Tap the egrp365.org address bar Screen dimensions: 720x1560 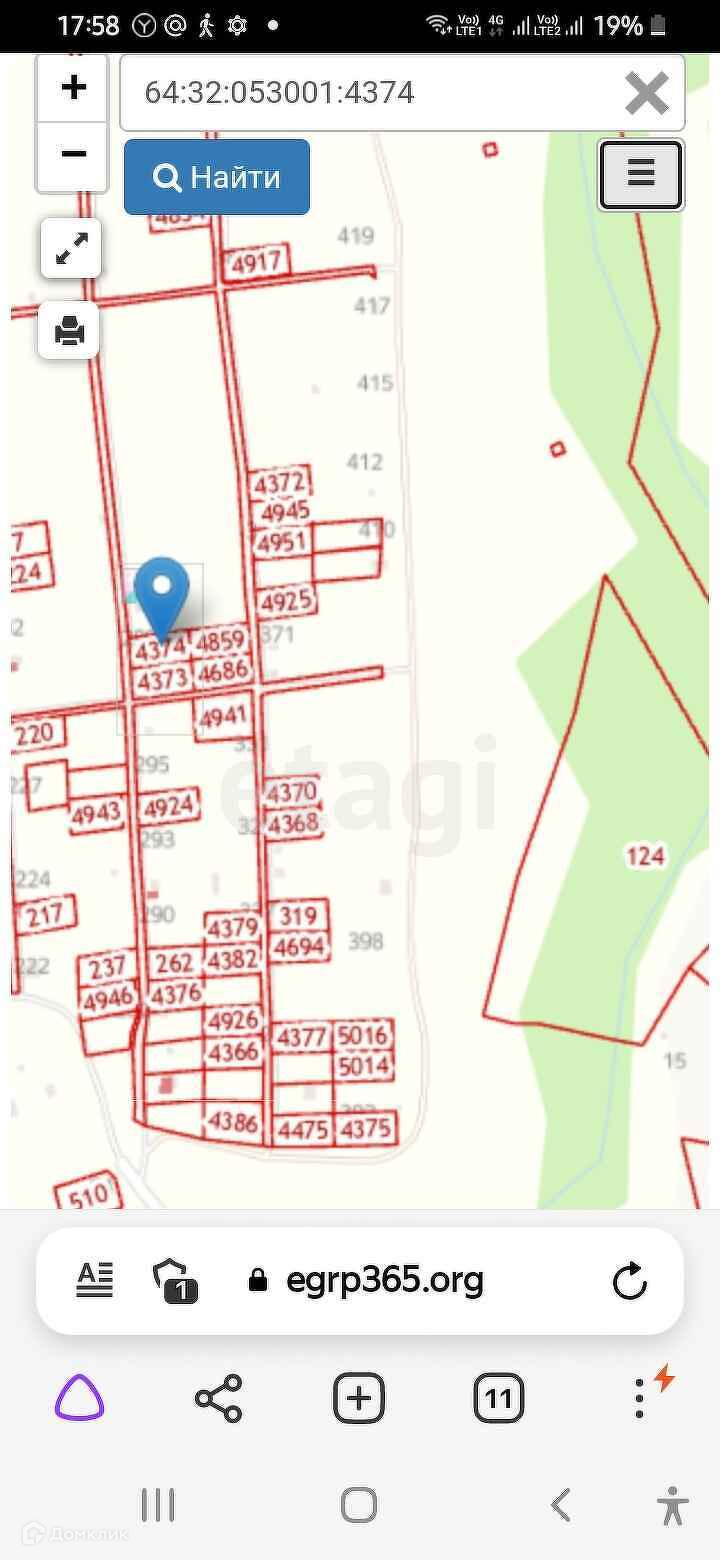(385, 1280)
